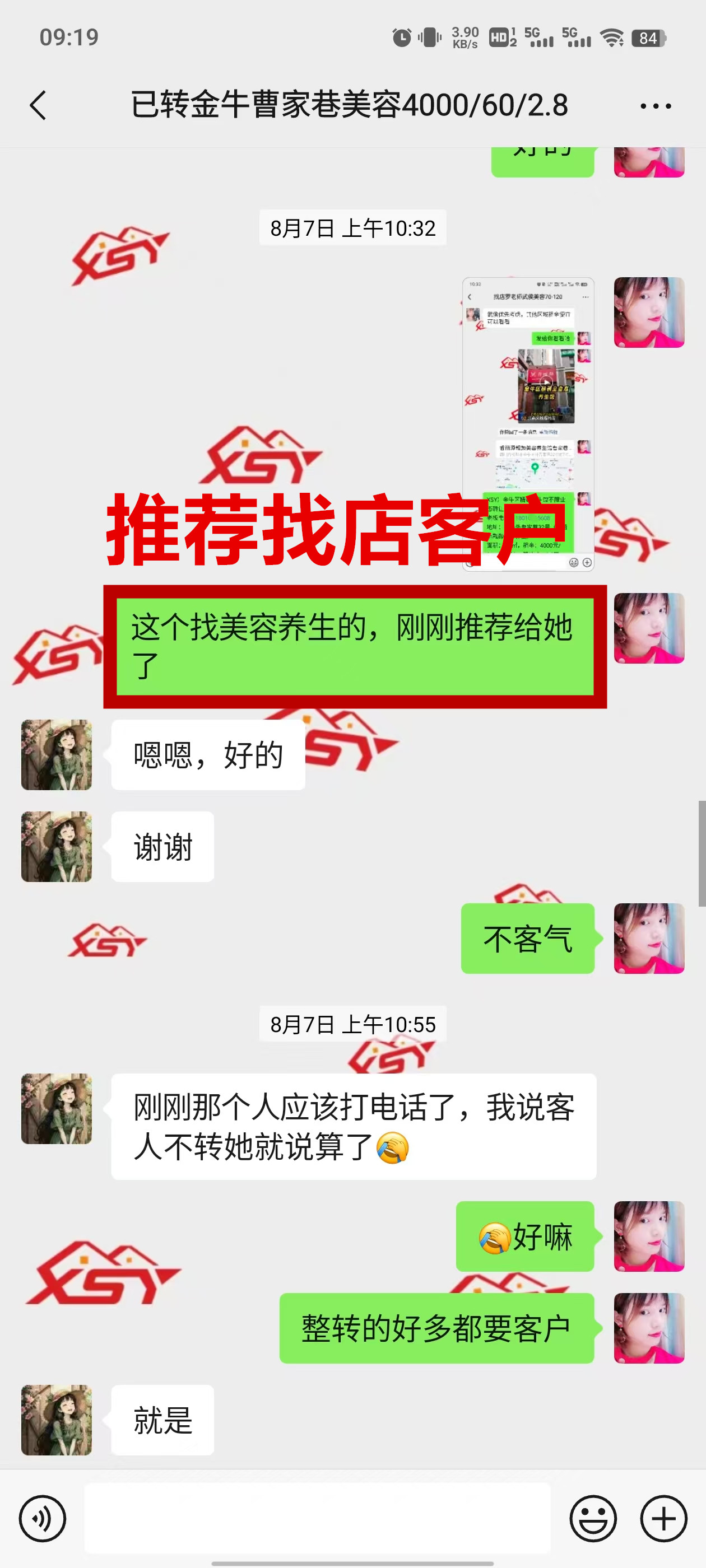Open the plus attachment menu
The height and width of the screenshot is (1568, 706).
pos(663,1518)
